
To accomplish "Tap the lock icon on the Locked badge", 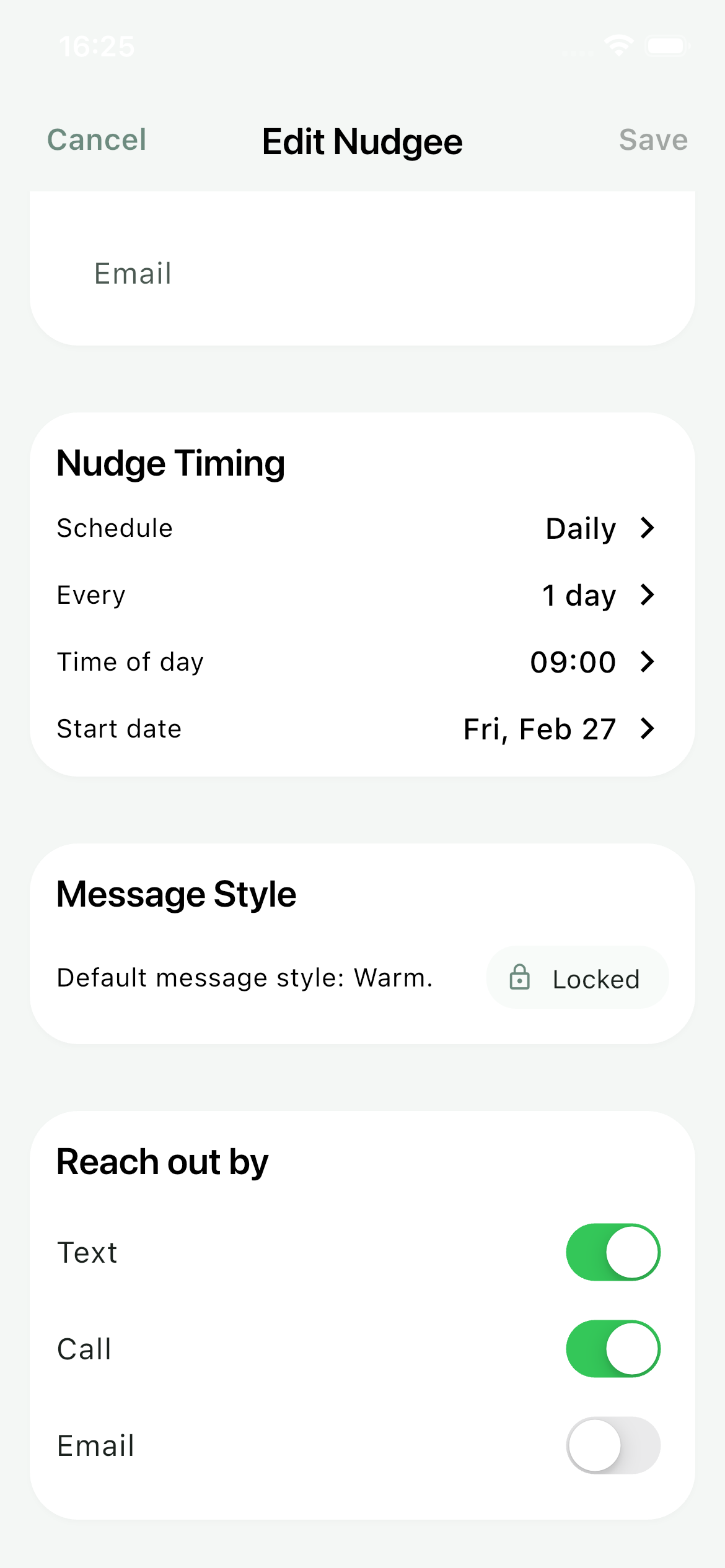I will [521, 978].
